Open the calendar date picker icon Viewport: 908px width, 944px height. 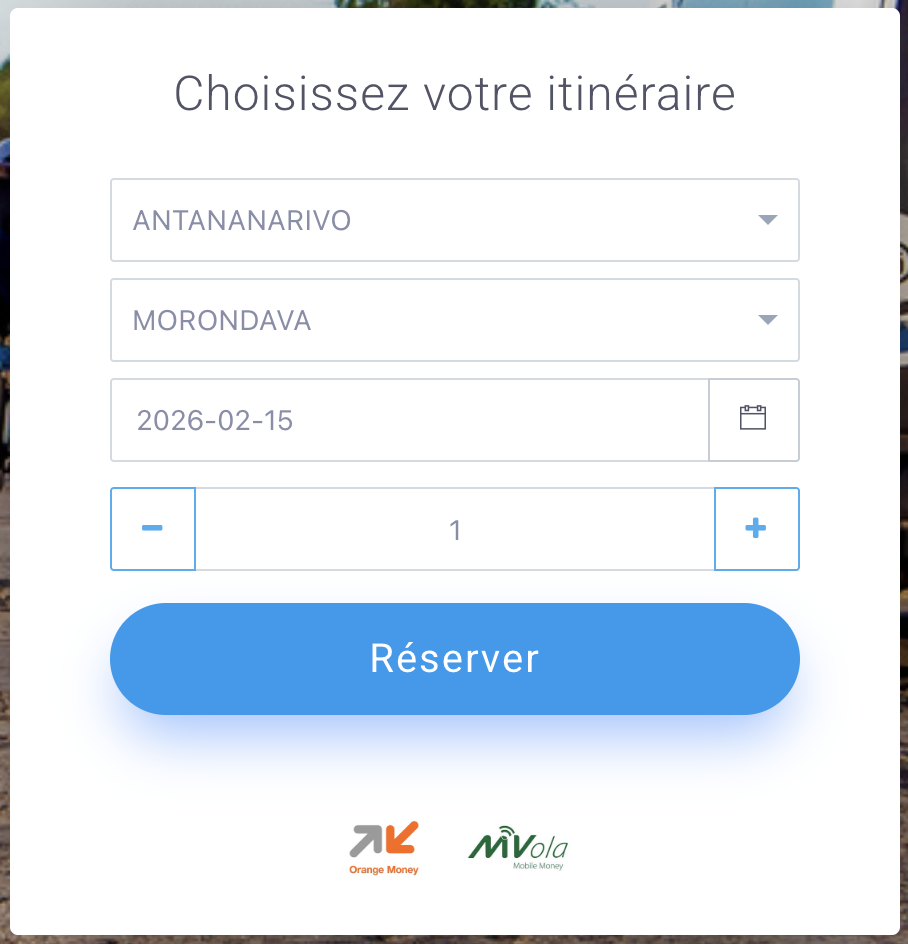tap(753, 419)
